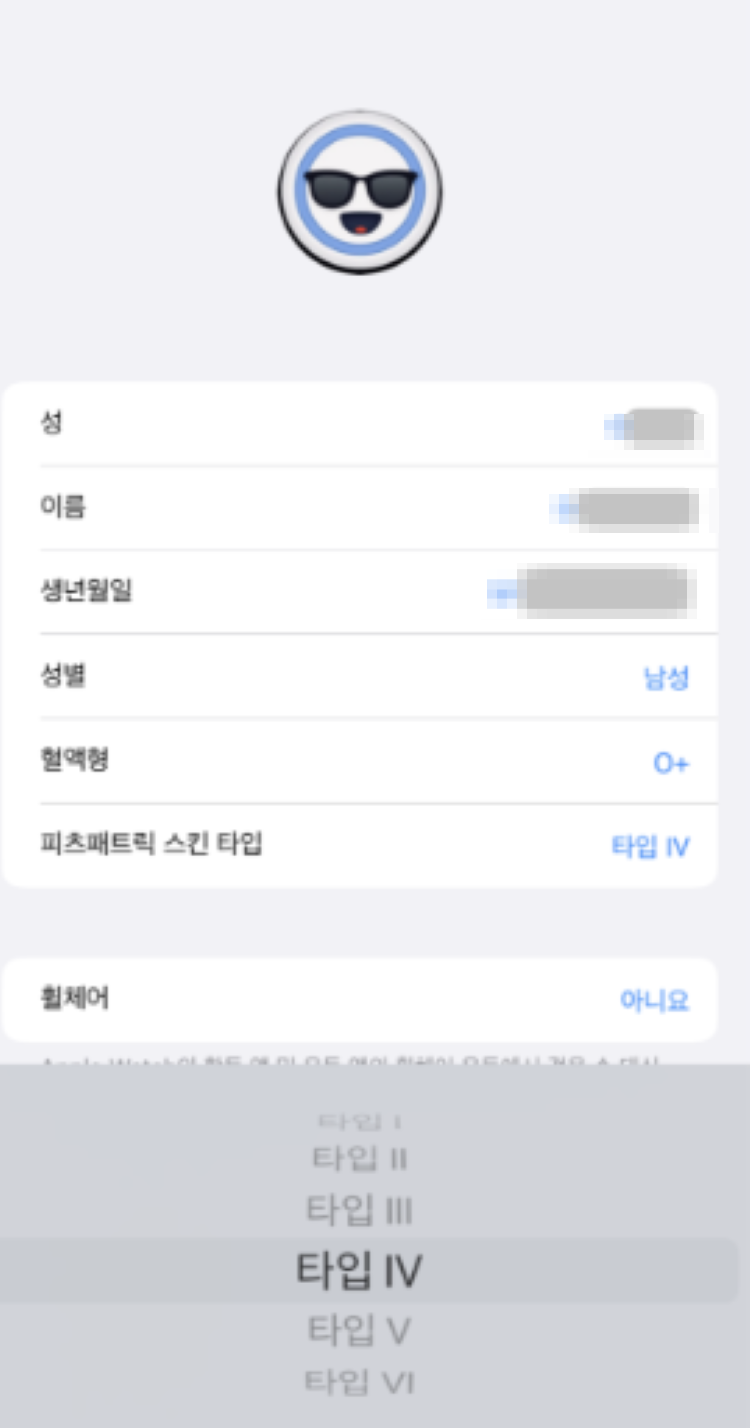Change the 성별 value 남성
Image resolution: width=750 pixels, height=1428 pixels.
666,678
